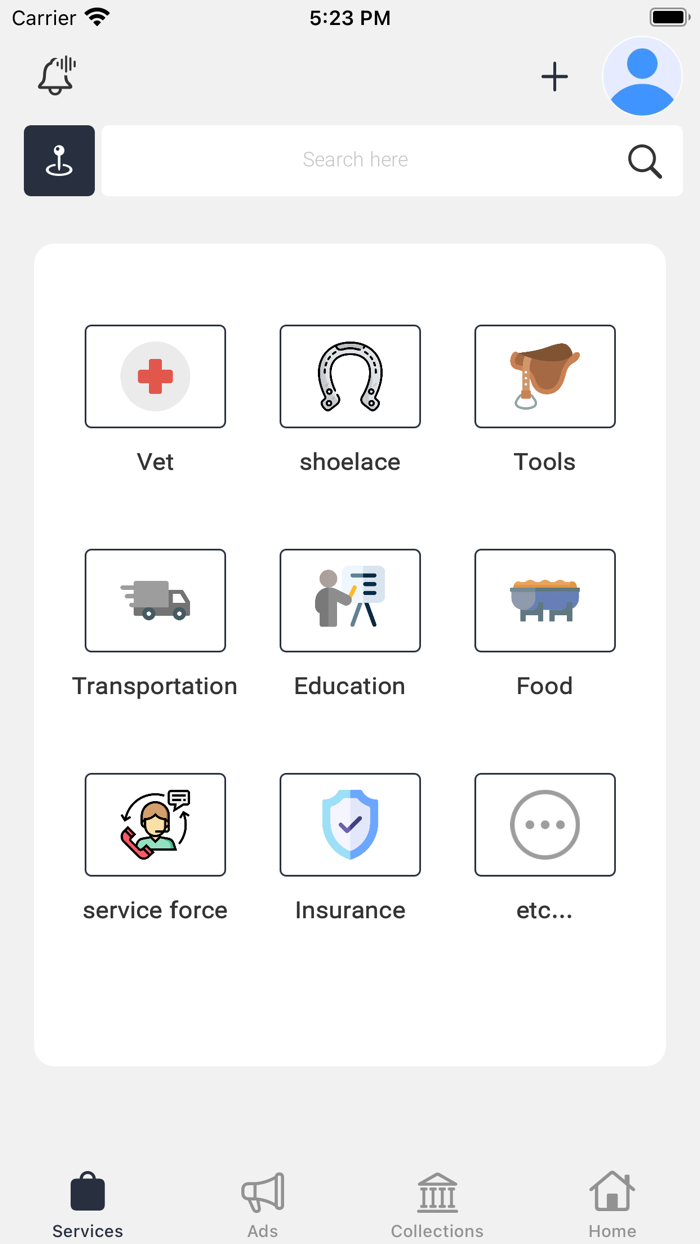Focus the Search here field
Screen dimensions: 700x1244
click(x=355, y=160)
